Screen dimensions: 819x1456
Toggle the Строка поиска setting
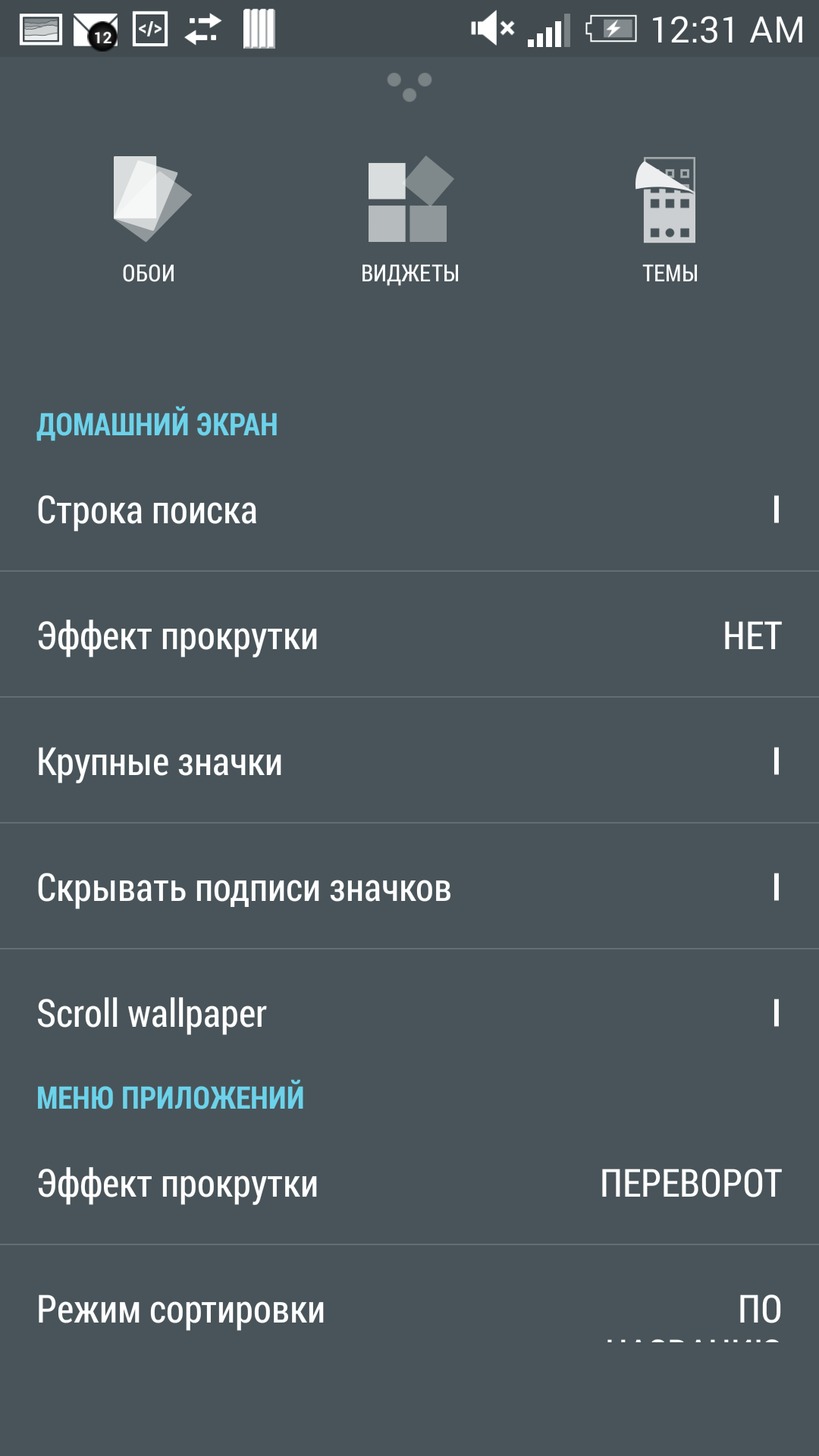[409, 510]
